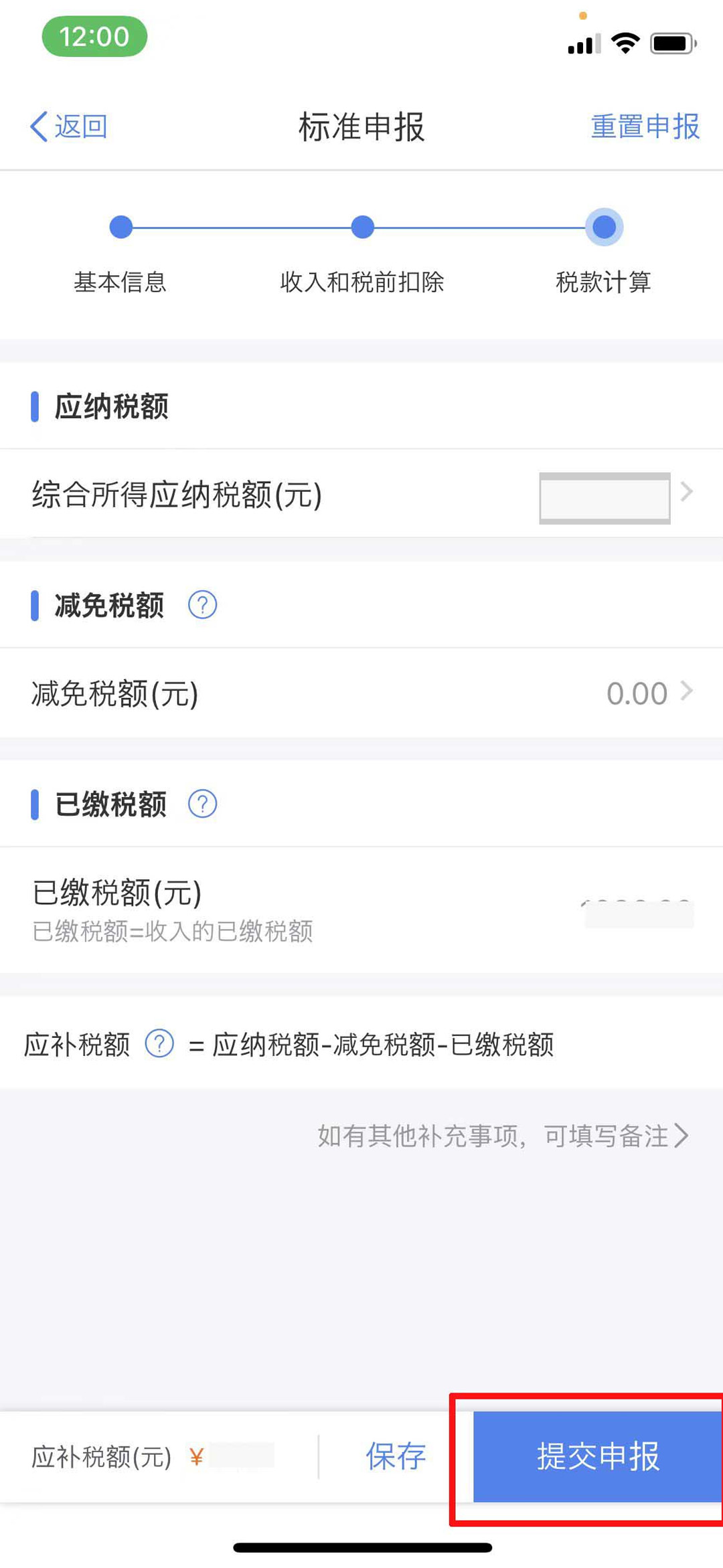Screen dimensions: 723x1568
Task: Open the help icon beside 已缴税额
Action: 202,804
